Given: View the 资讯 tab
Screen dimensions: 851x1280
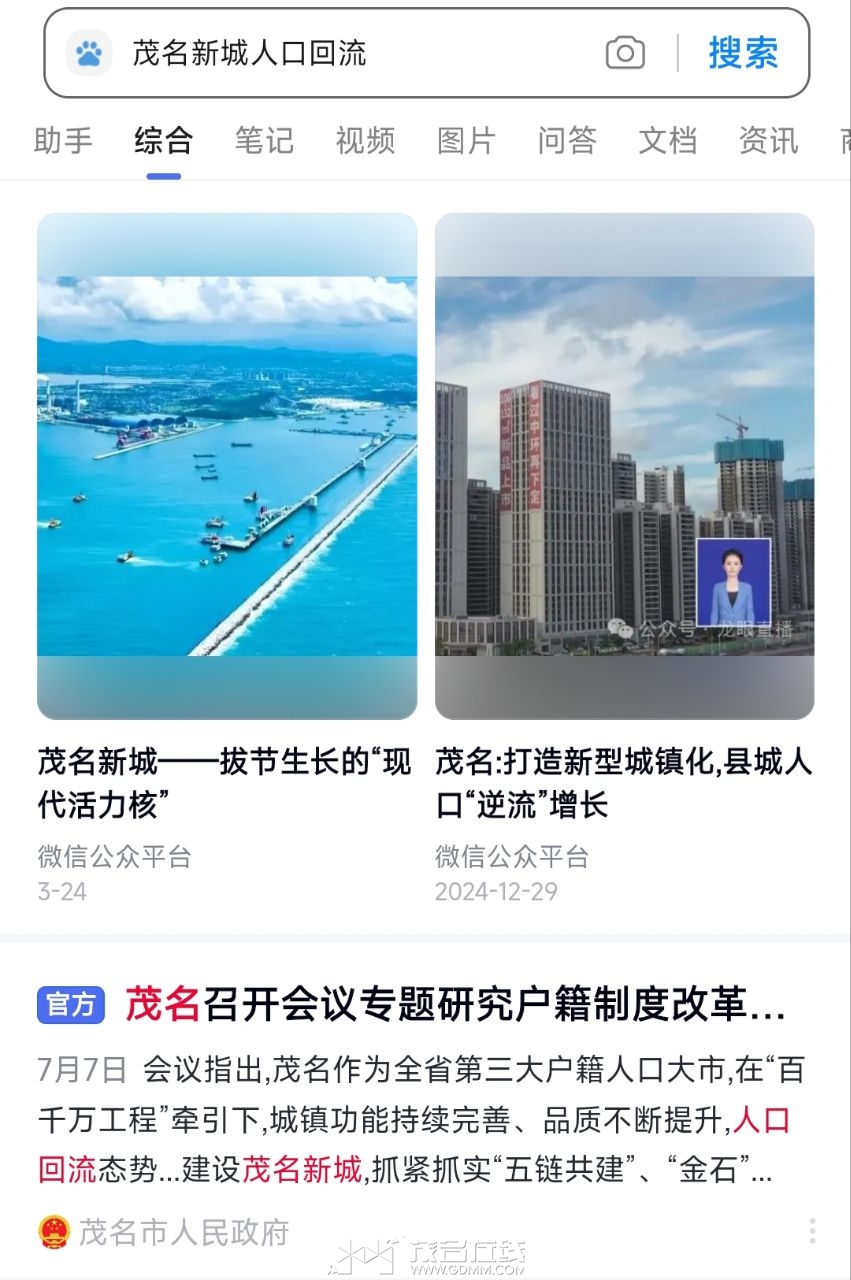Looking at the screenshot, I should point(768,141).
